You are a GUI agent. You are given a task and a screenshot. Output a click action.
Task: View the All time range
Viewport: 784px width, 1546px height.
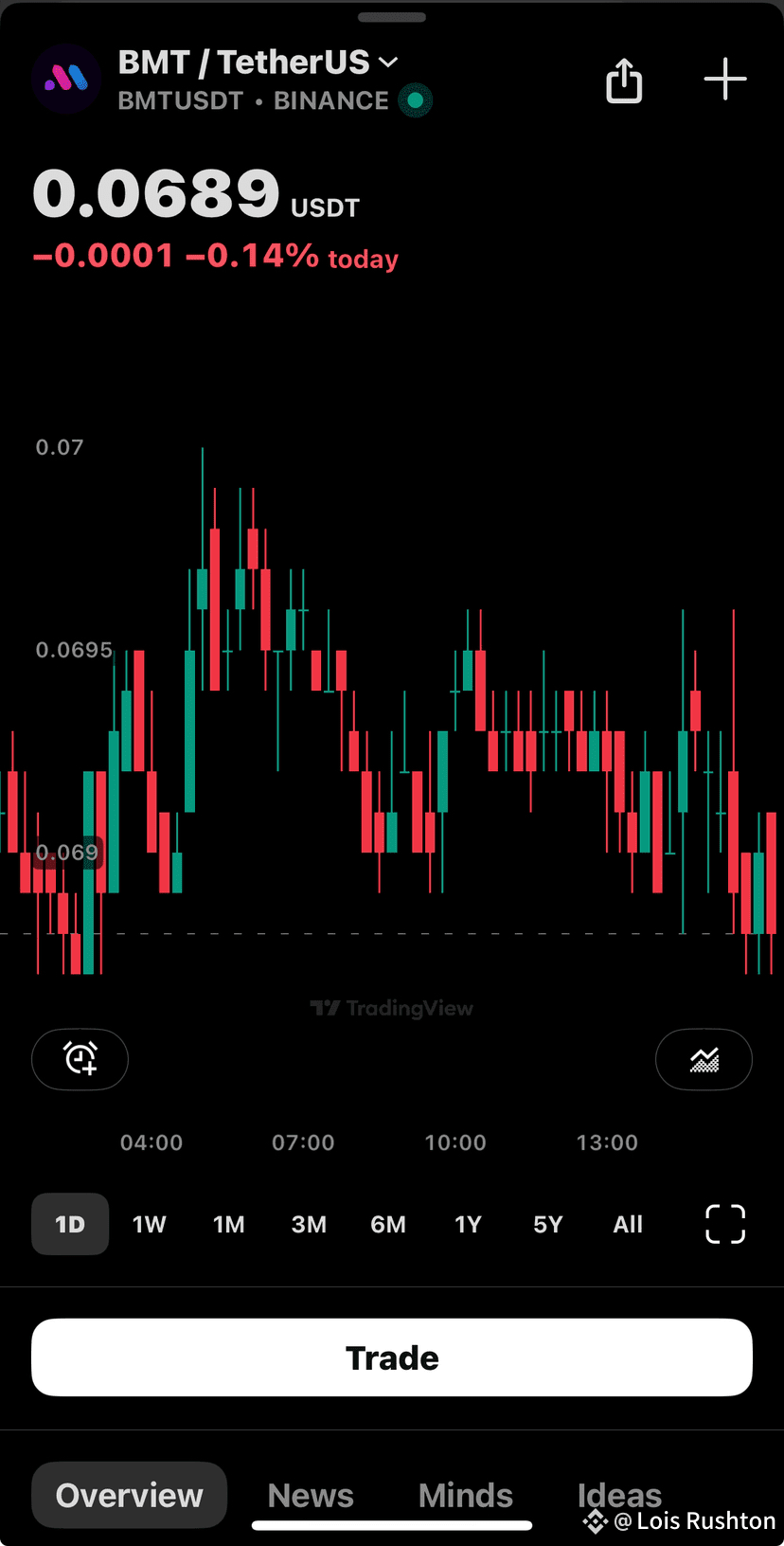tap(628, 1224)
